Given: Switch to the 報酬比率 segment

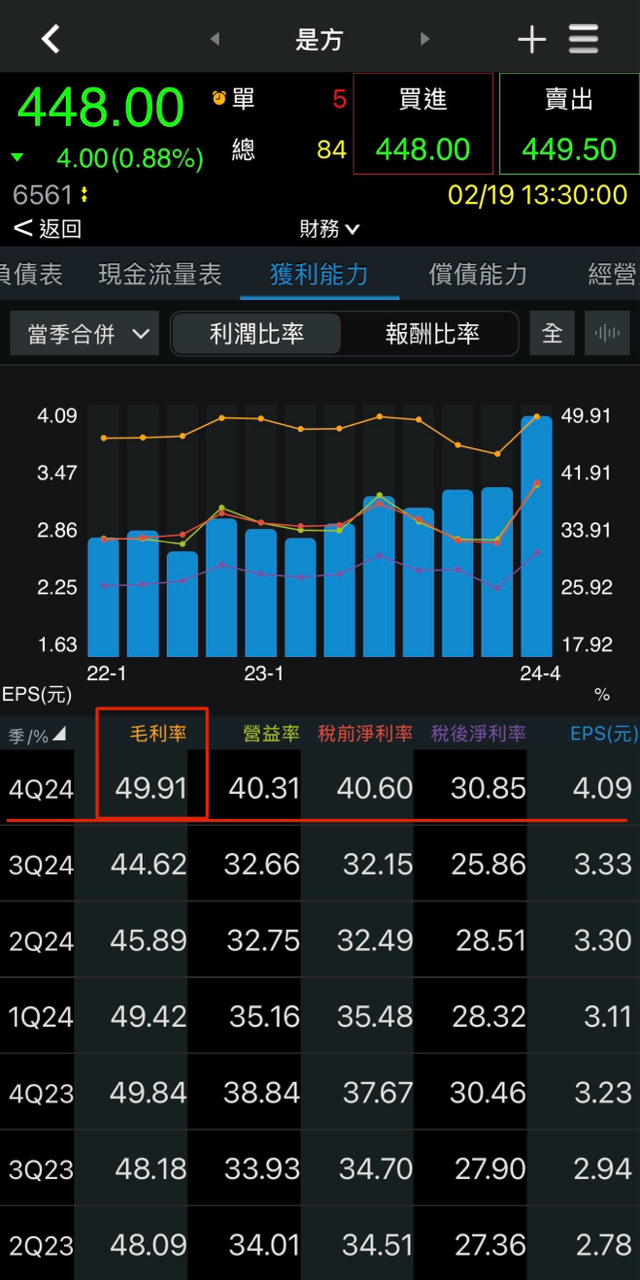Looking at the screenshot, I should click(x=432, y=334).
